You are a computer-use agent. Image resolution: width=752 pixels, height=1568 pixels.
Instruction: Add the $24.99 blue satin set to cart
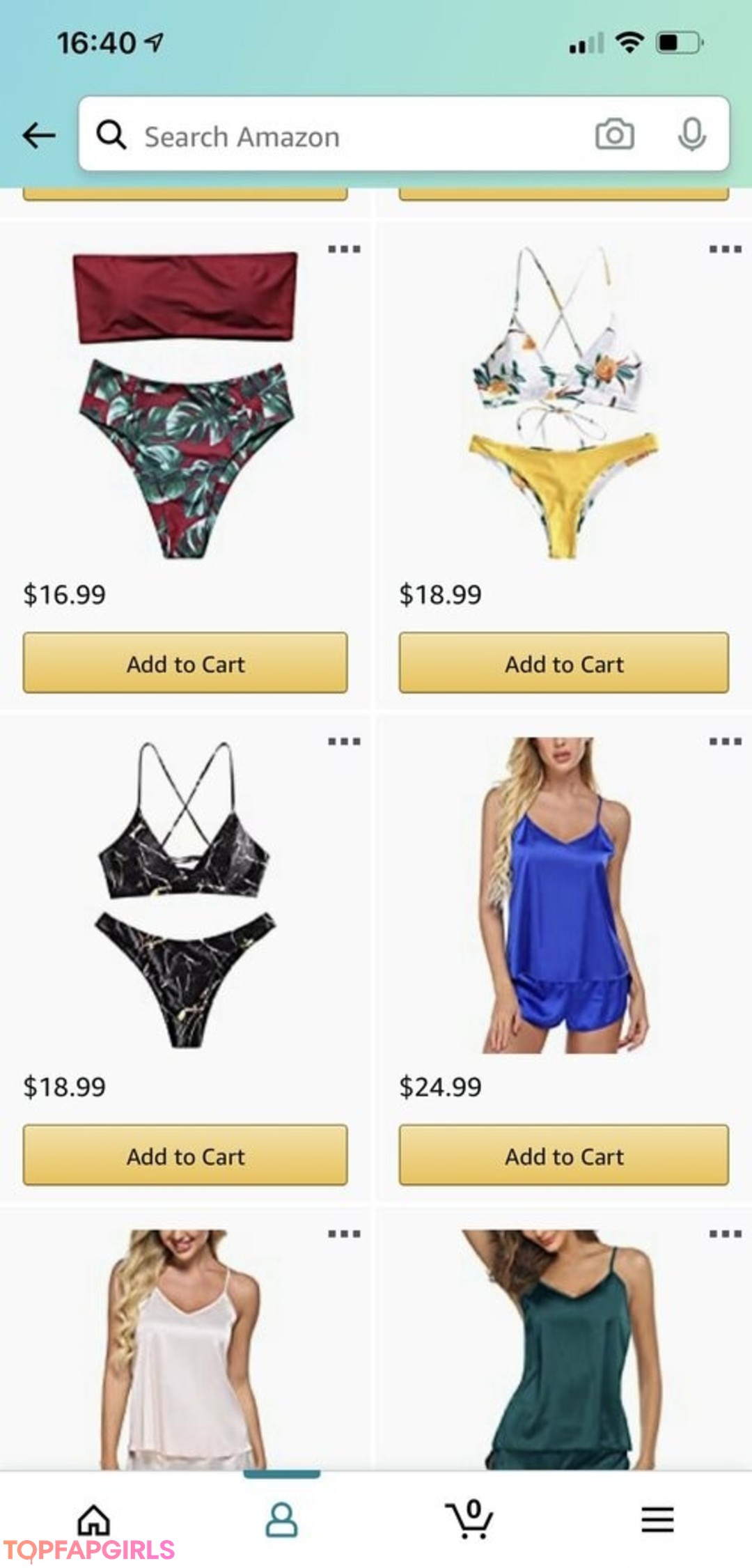click(x=564, y=1156)
